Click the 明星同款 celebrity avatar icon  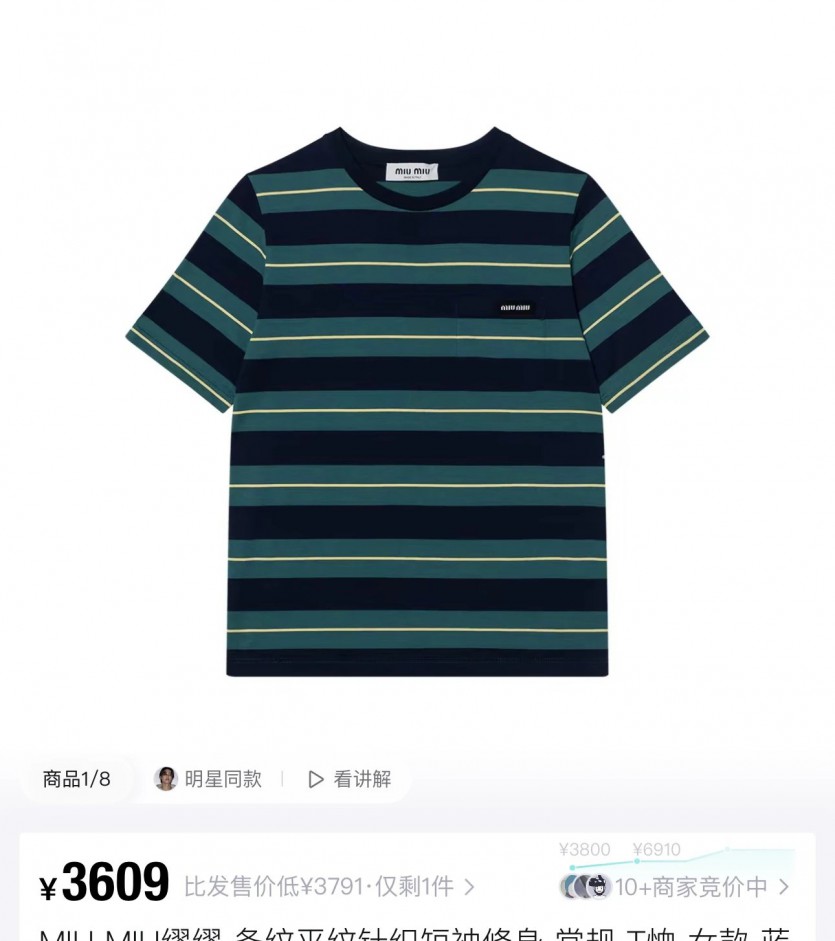point(164,780)
